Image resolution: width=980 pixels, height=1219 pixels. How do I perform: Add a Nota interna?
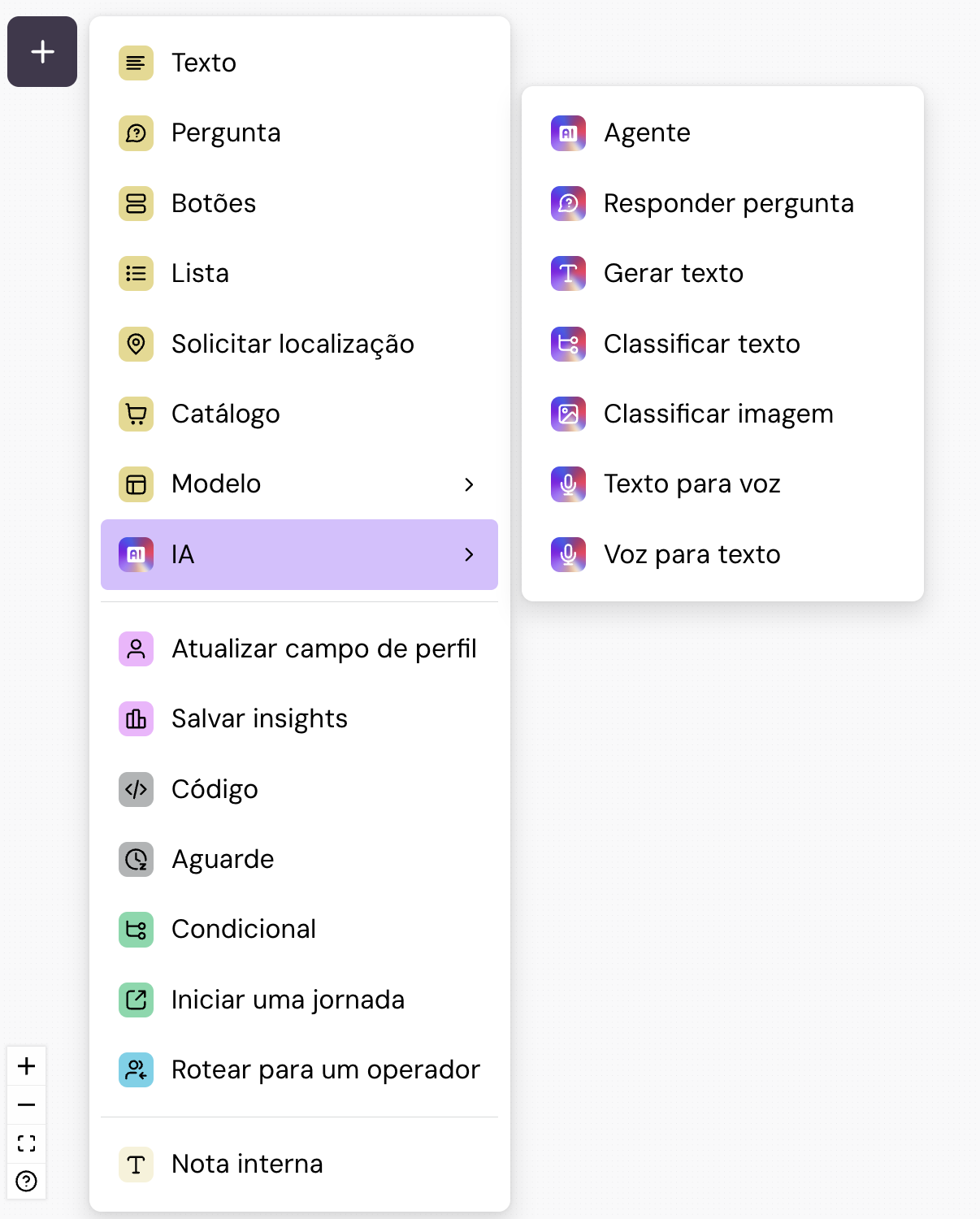coord(246,1164)
